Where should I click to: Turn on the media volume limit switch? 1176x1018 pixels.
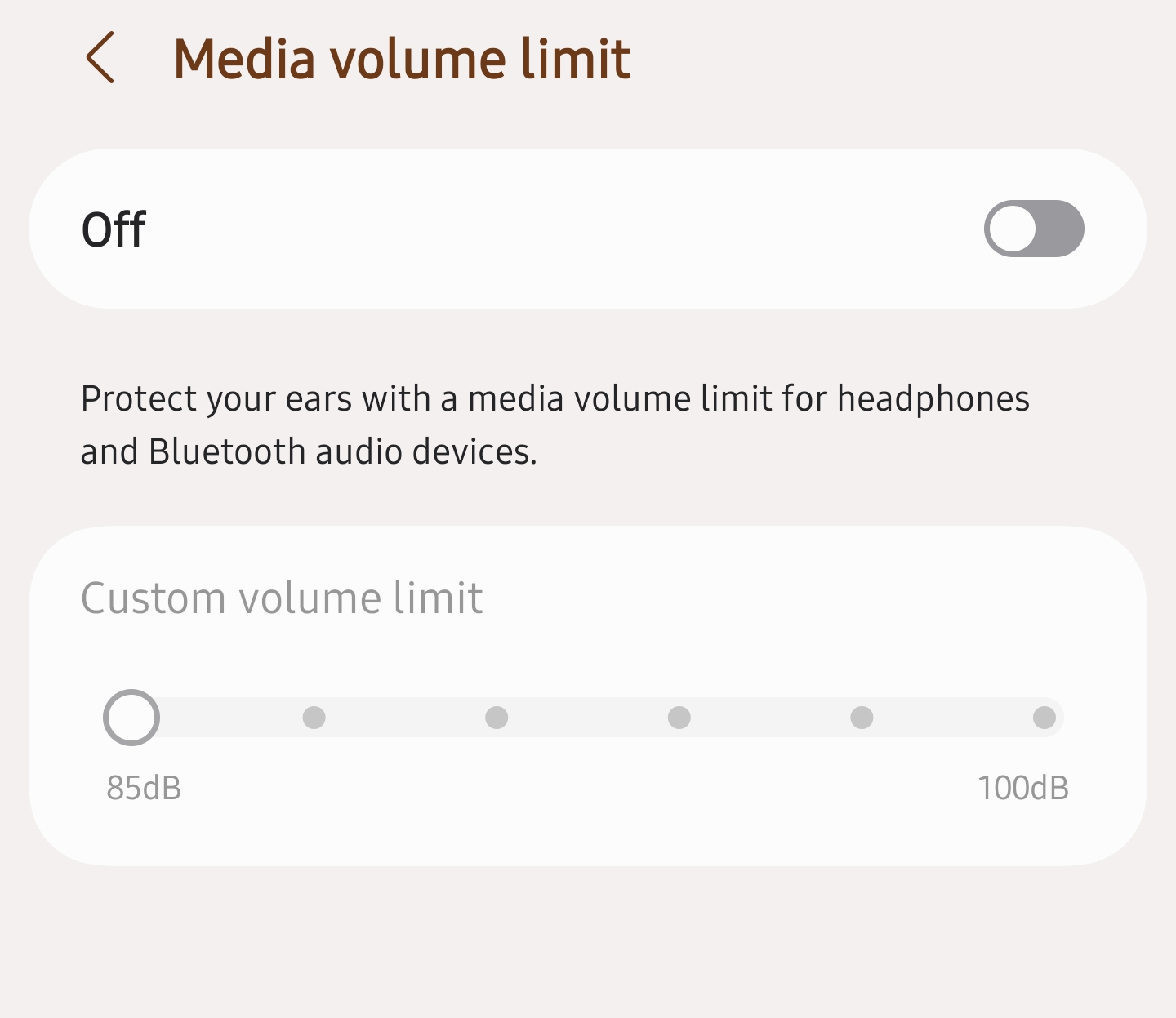(1033, 229)
